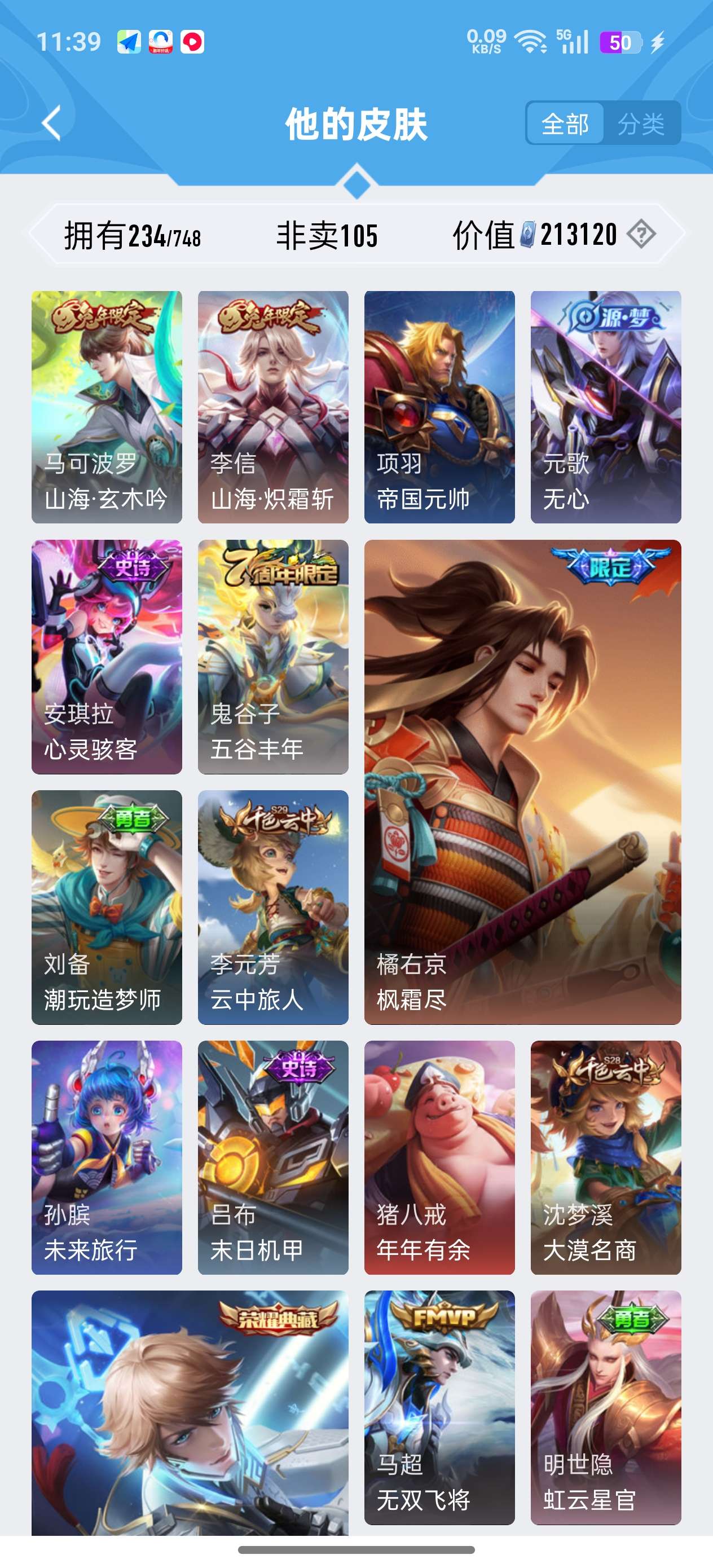
Task: Open the 荣耀典藏 skin card
Action: tap(190, 1412)
